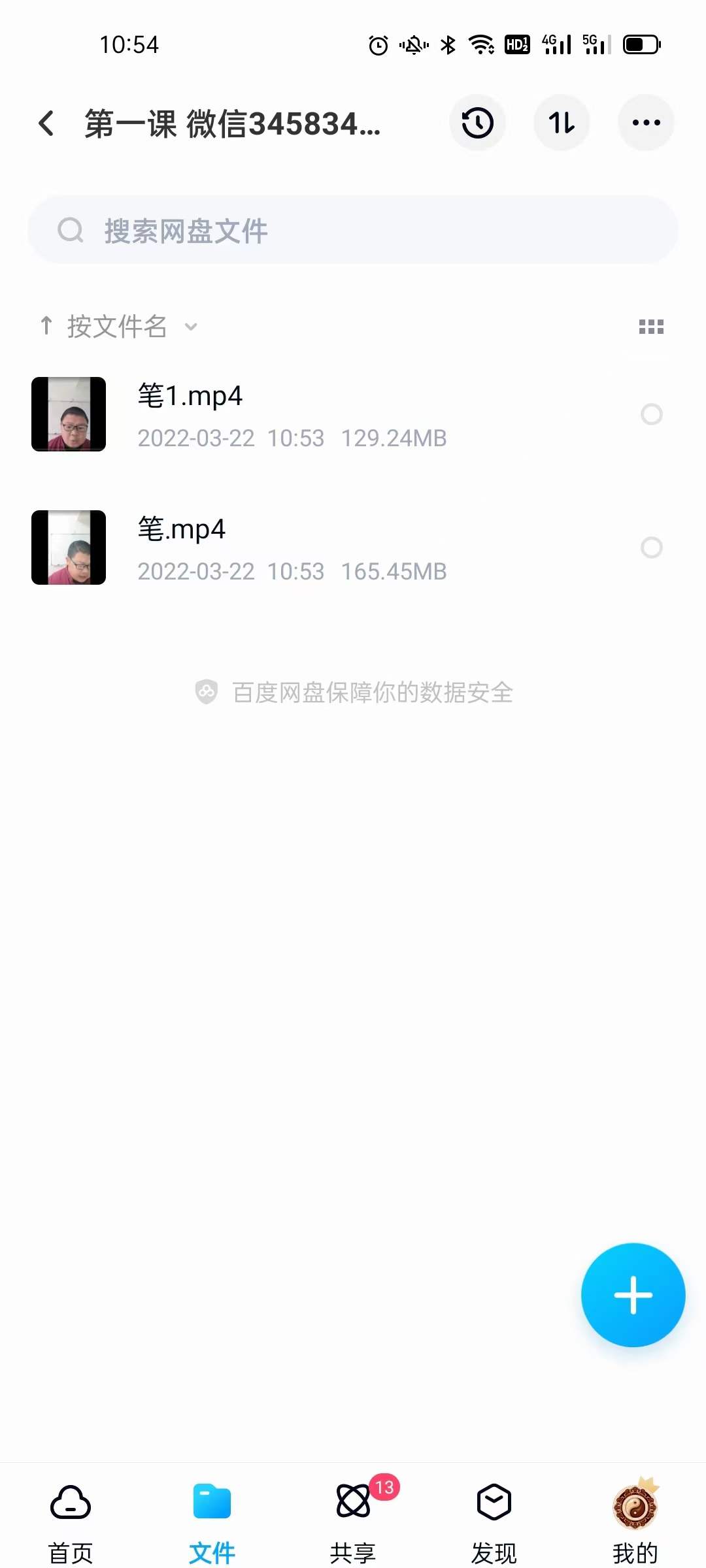Go back with the left arrow
Image resolution: width=706 pixels, height=1568 pixels.
pyautogui.click(x=46, y=123)
